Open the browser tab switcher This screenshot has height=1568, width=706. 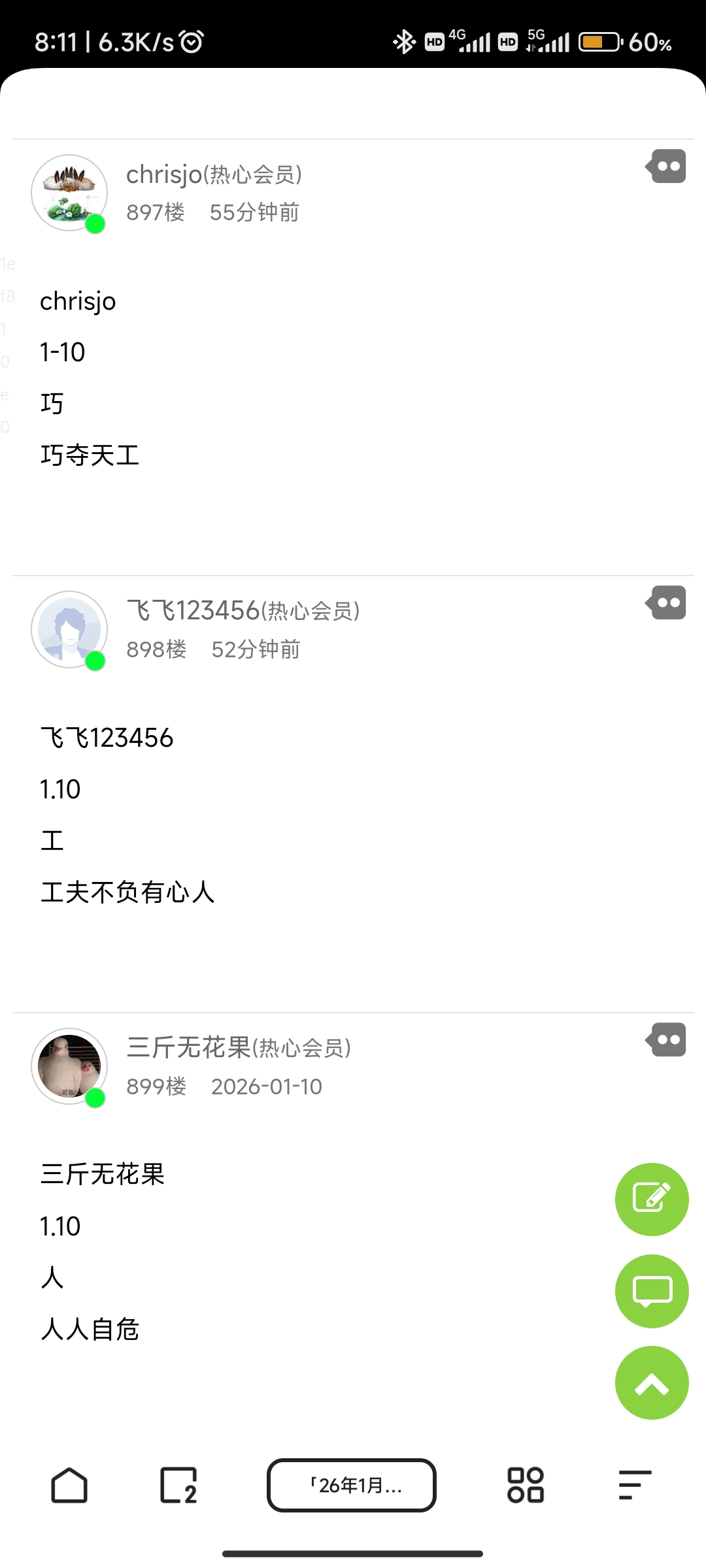tap(178, 1485)
